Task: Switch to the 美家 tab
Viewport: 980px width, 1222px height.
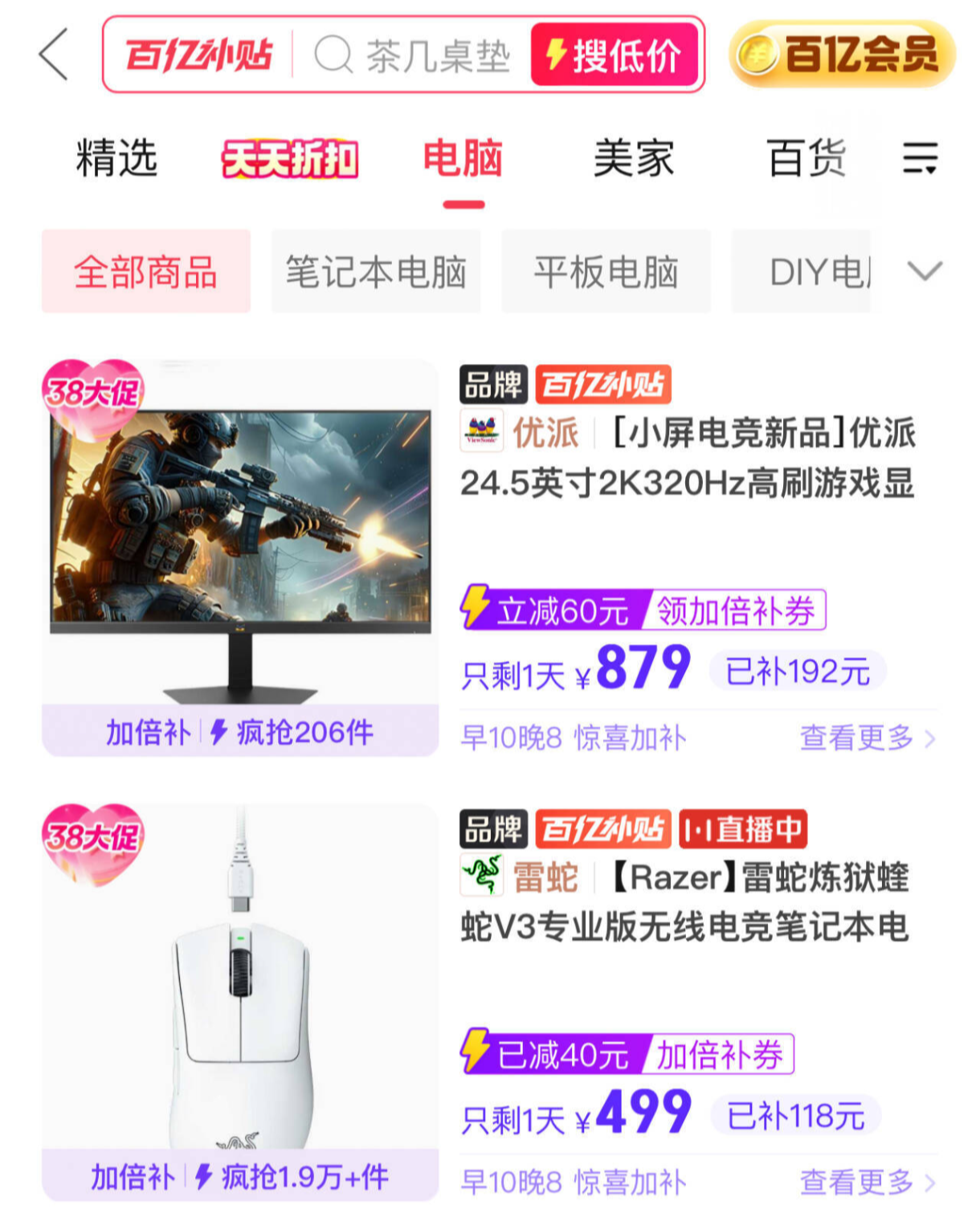Action: coord(634,158)
